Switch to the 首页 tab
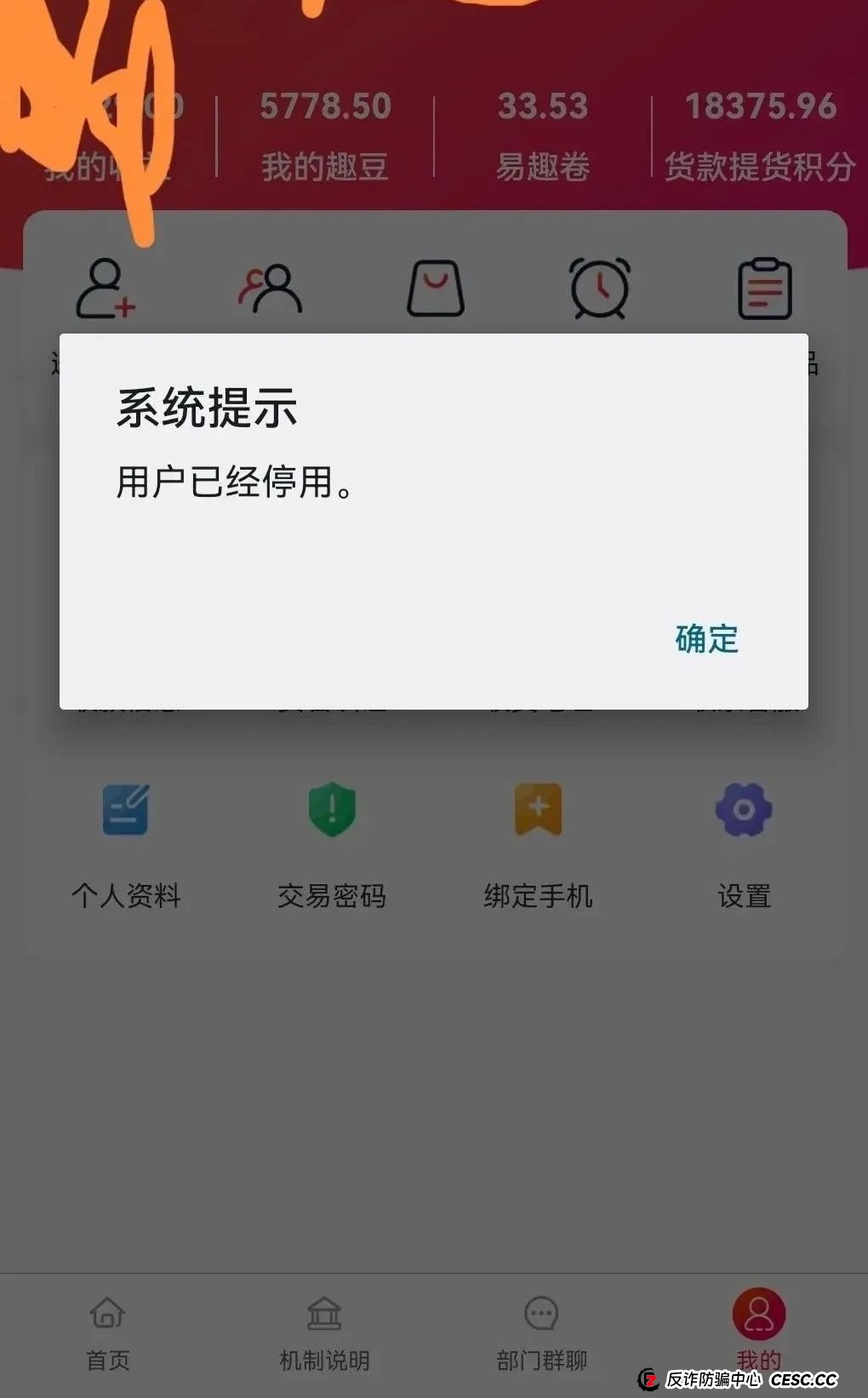The width and height of the screenshot is (868, 1398). 106,1336
